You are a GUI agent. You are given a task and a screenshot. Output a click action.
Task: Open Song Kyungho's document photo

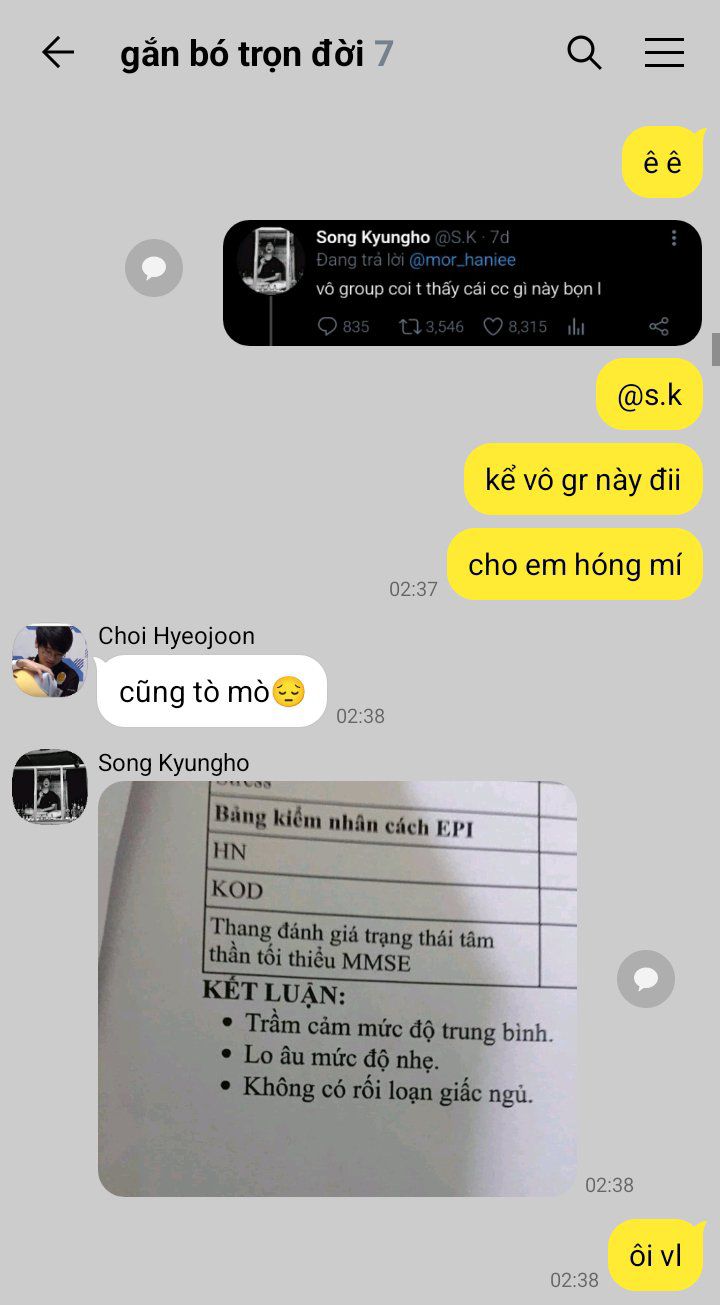tap(337, 988)
